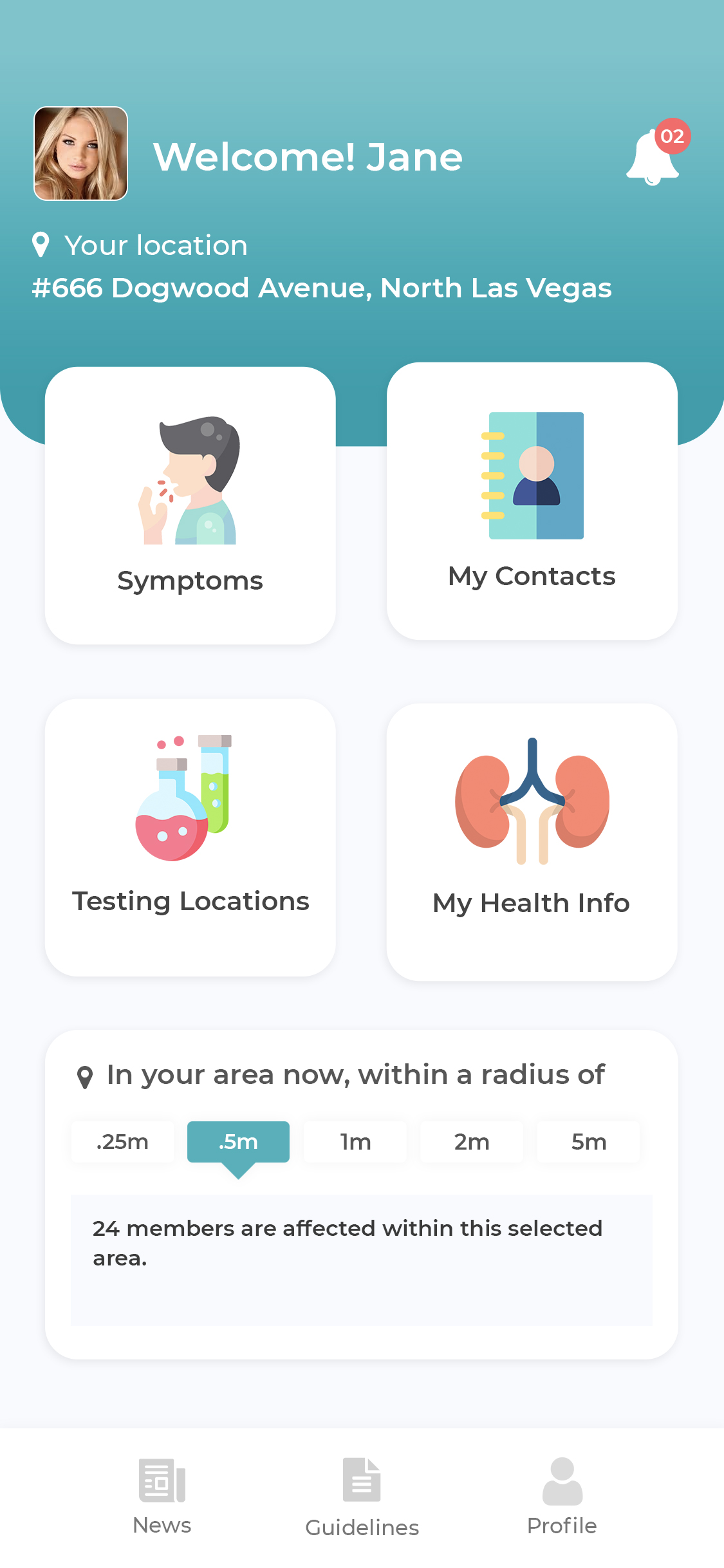The width and height of the screenshot is (724, 1568).
Task: Open My Contacts
Action: click(532, 501)
